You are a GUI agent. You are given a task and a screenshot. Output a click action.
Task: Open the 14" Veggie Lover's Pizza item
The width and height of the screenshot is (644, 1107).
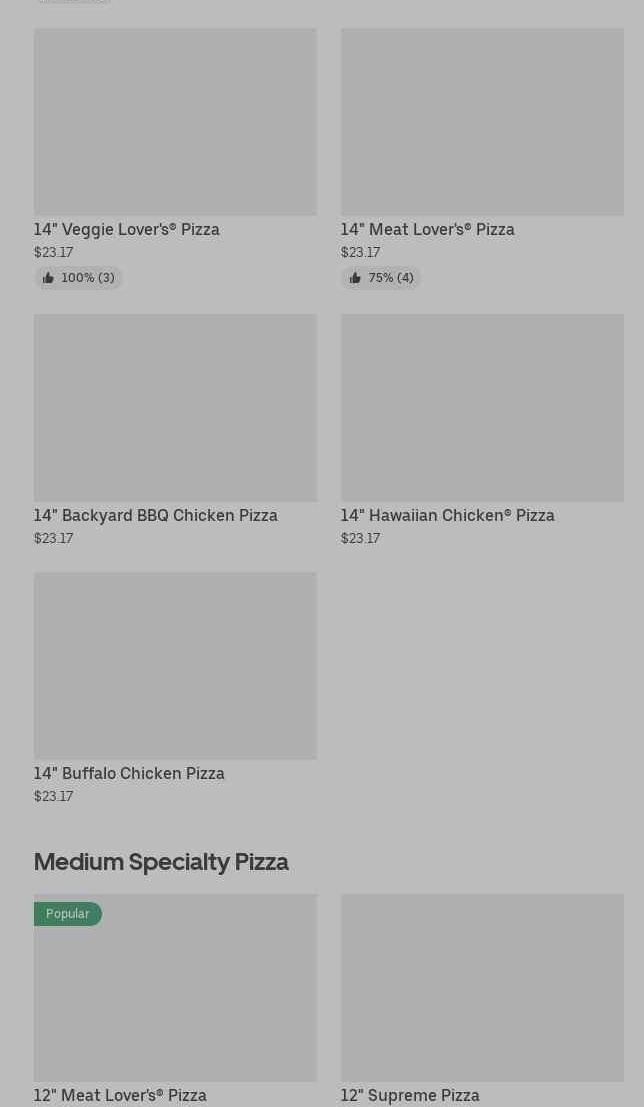(x=175, y=122)
